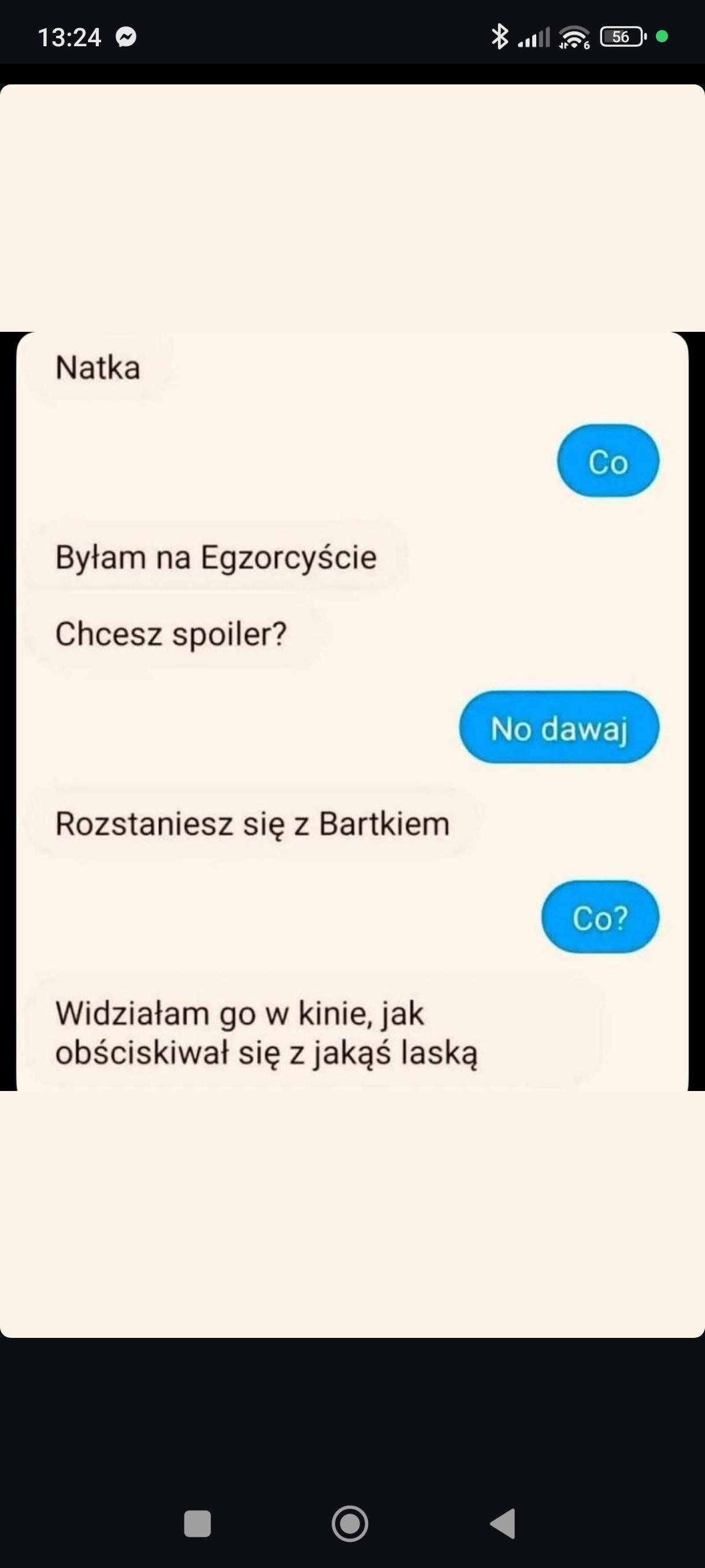
Task: Return to the home screen
Action: click(x=350, y=1523)
